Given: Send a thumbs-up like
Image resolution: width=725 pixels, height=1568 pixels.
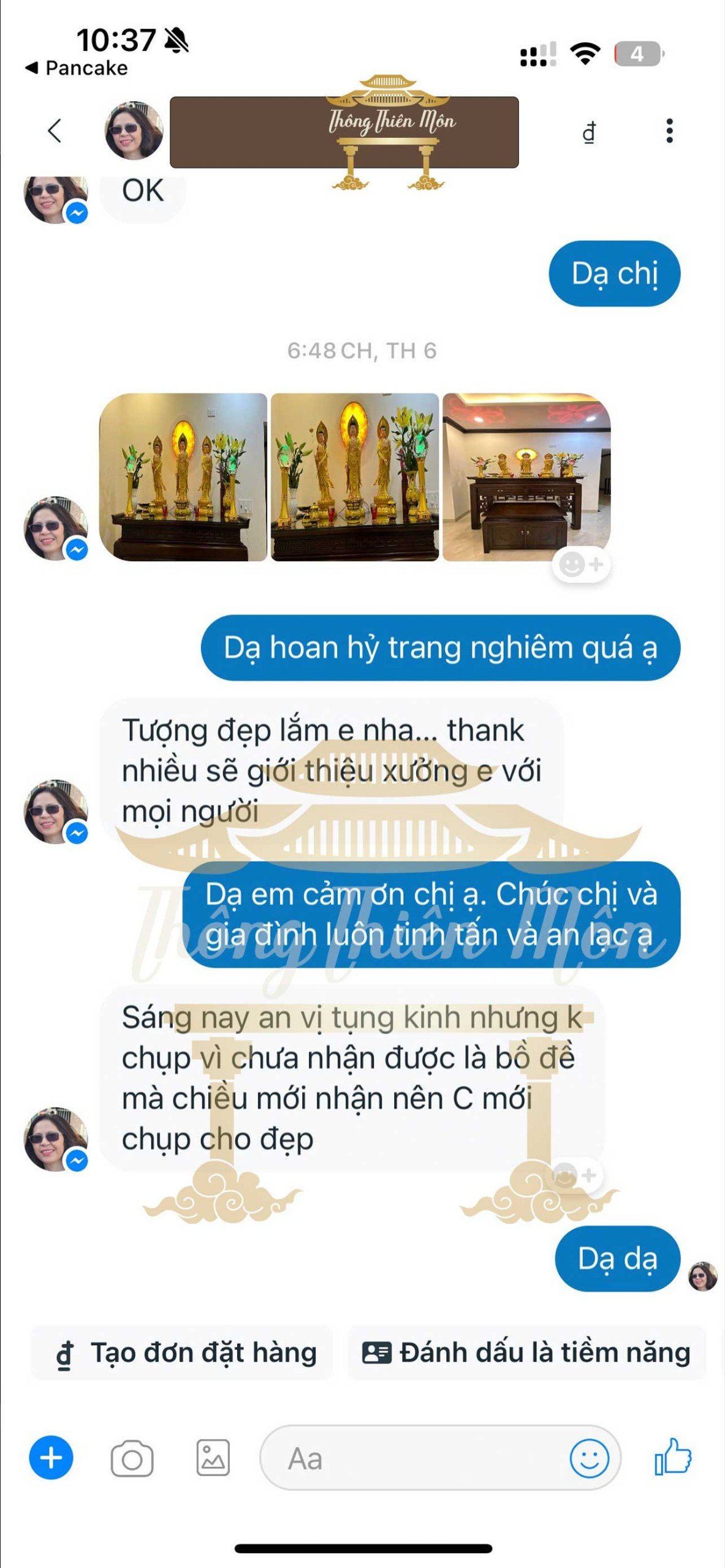Looking at the screenshot, I should (x=673, y=1457).
